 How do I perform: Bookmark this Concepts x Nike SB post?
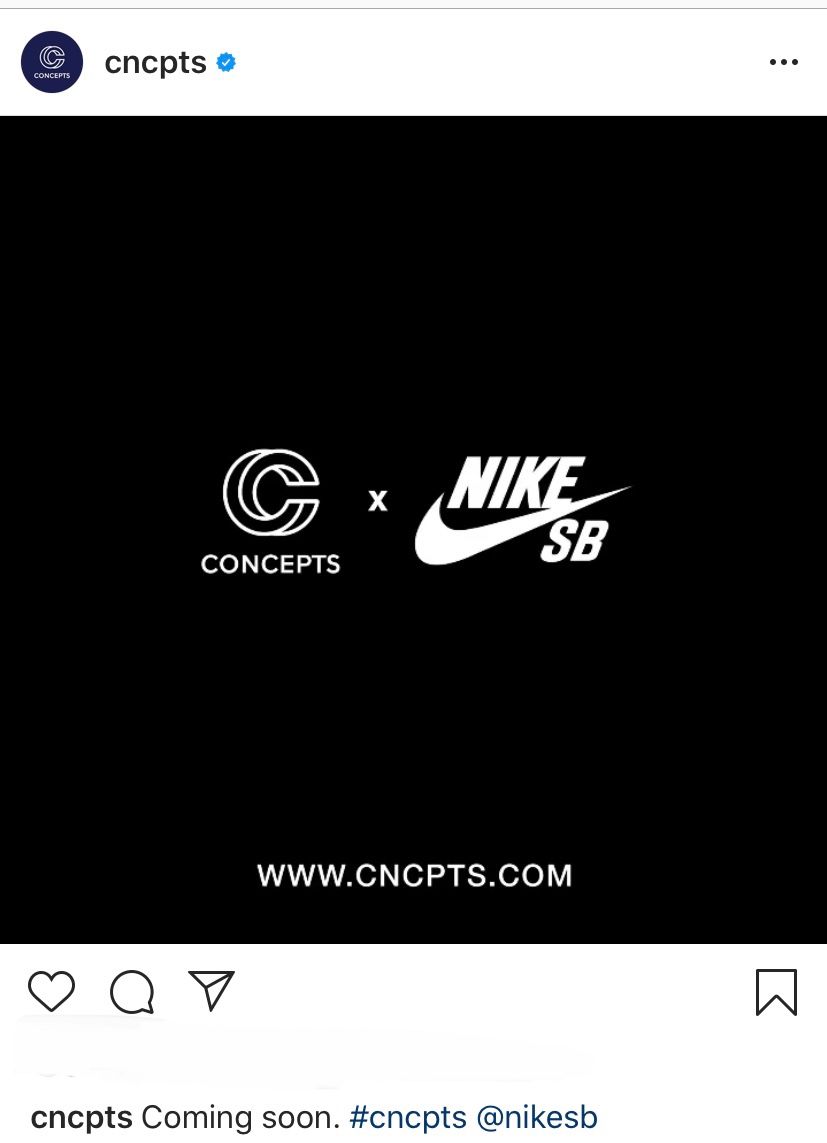776,992
